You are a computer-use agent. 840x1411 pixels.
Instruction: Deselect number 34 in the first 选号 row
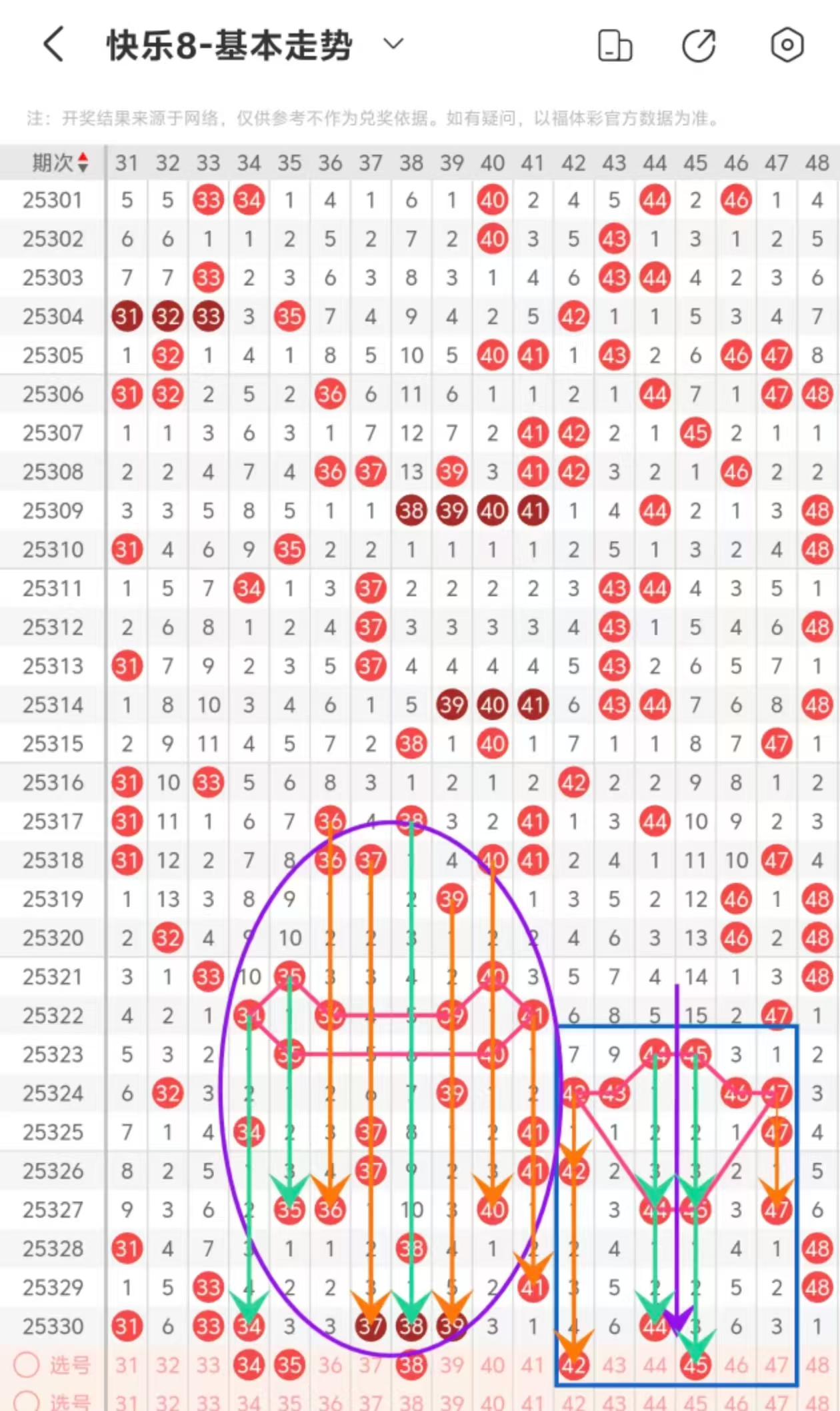(249, 1365)
